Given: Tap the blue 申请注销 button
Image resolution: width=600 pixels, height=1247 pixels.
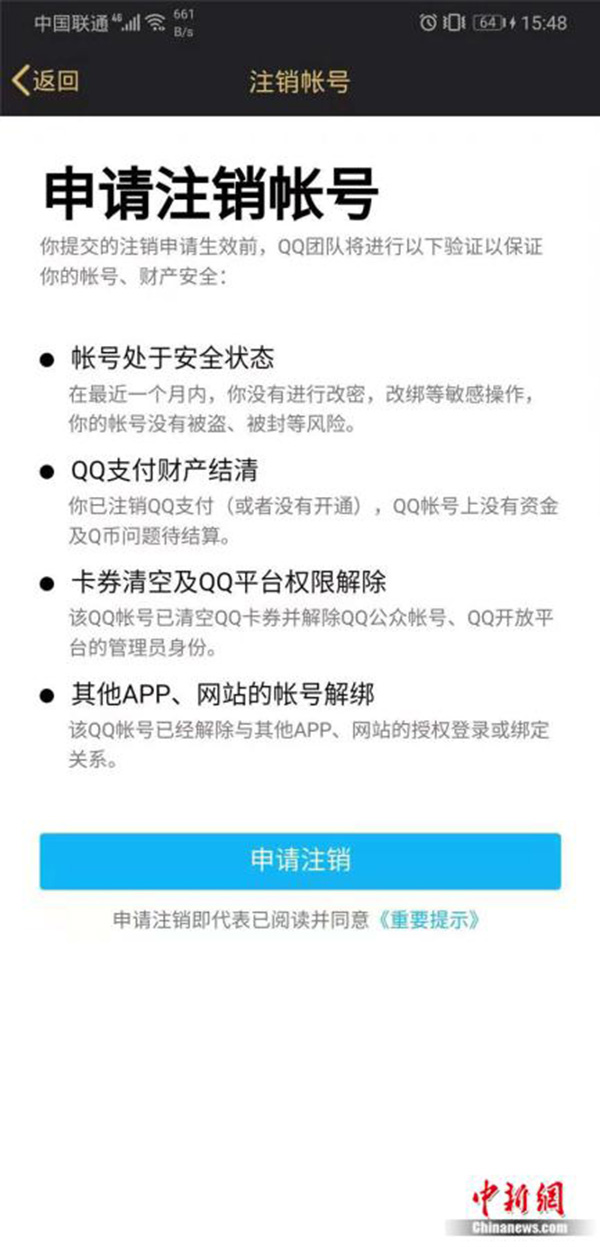Looking at the screenshot, I should point(300,861).
